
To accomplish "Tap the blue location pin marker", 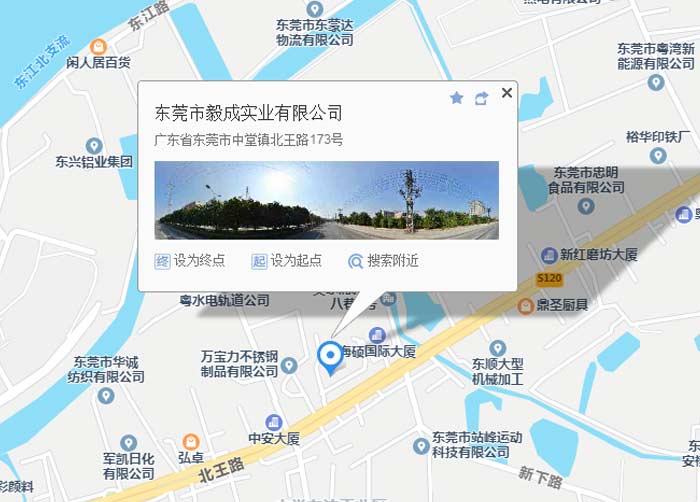I will 329,355.
